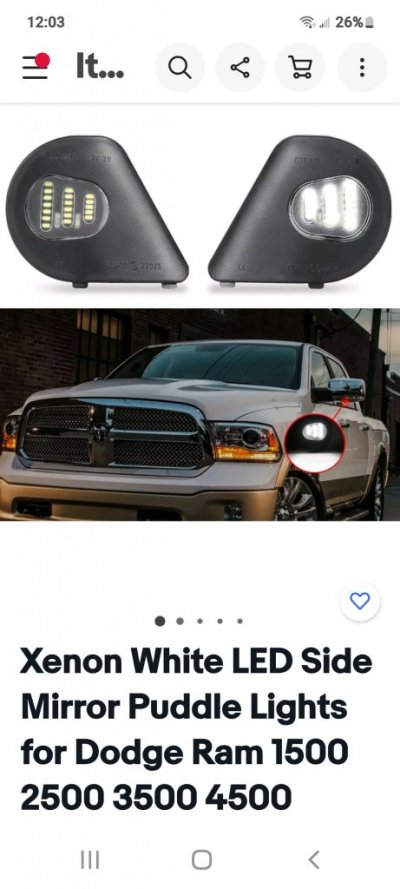Go to the home screen
This screenshot has height=889, width=400.
[202, 860]
